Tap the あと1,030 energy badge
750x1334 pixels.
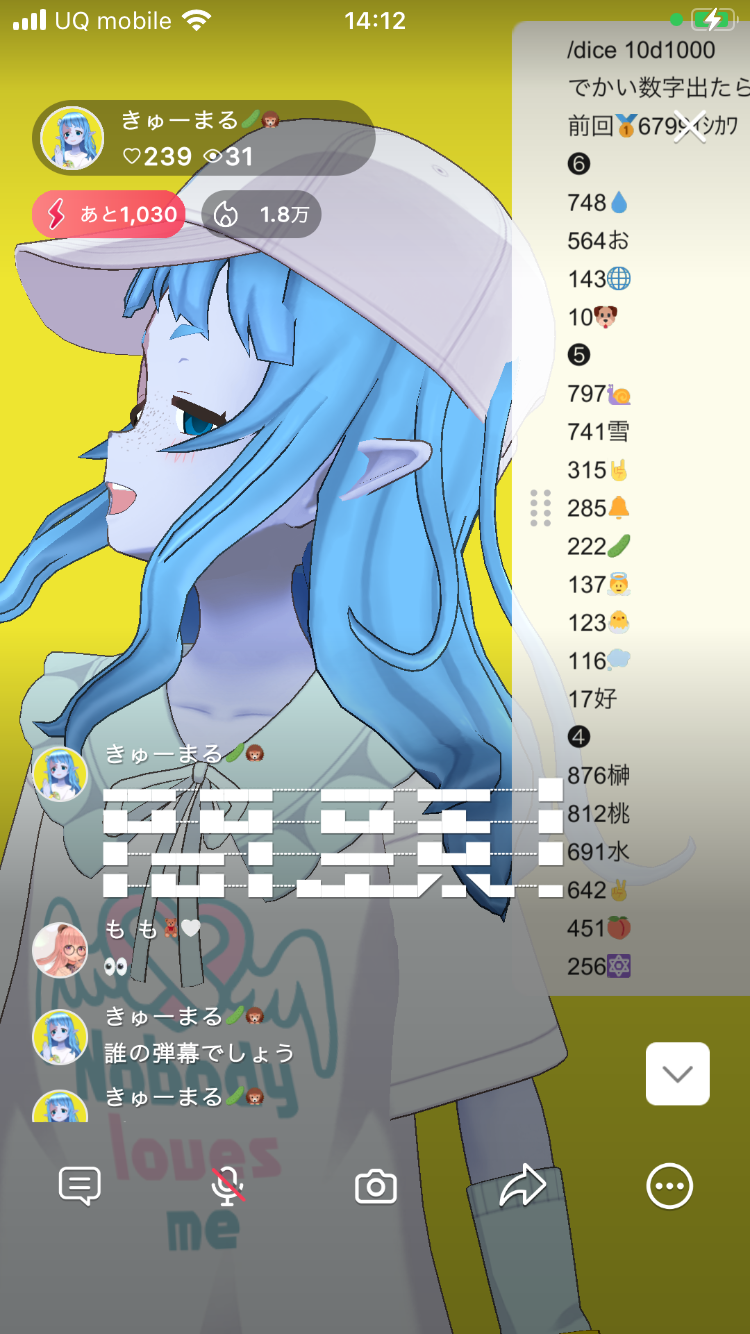(109, 214)
